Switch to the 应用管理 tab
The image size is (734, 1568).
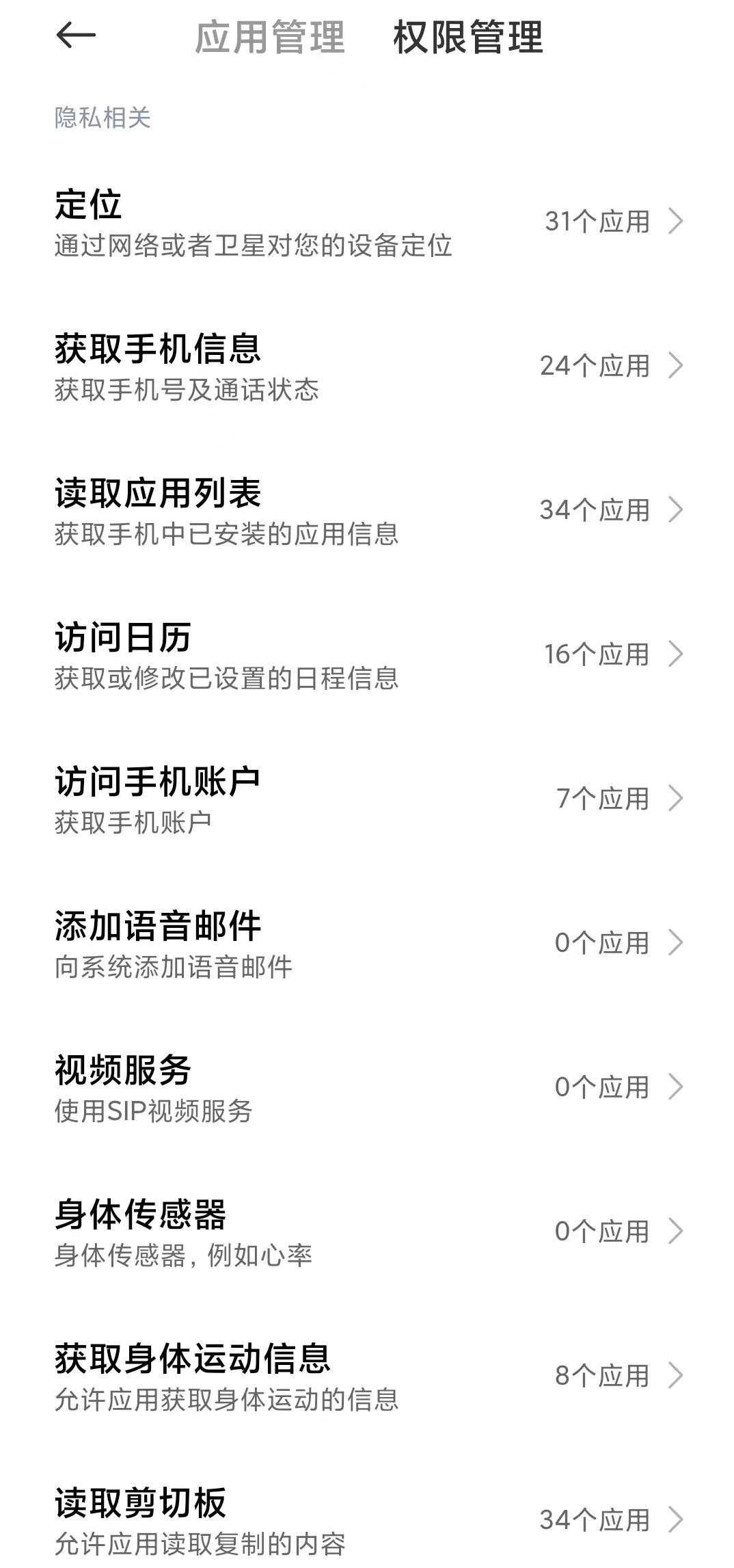tap(269, 37)
